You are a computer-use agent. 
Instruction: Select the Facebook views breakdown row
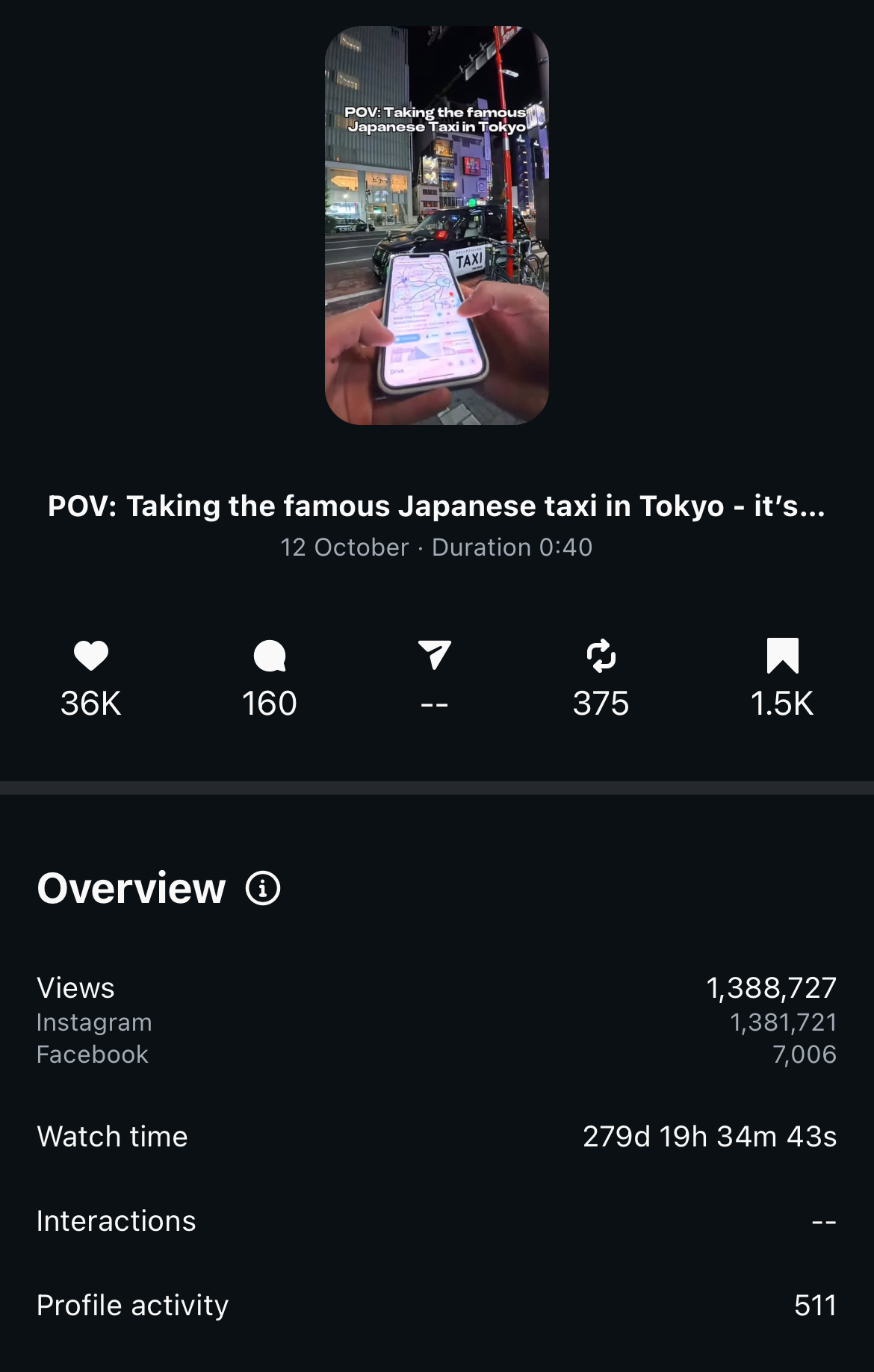click(92, 1055)
